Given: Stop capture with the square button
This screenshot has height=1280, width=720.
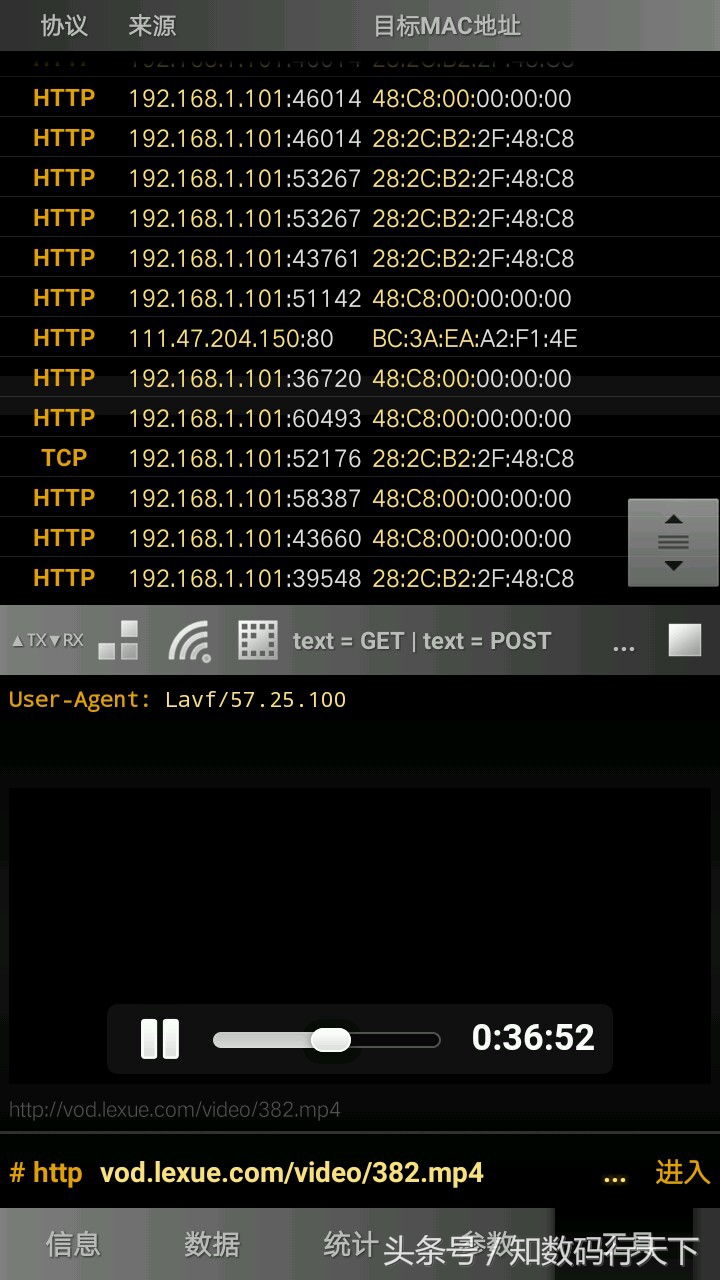Looking at the screenshot, I should (684, 640).
